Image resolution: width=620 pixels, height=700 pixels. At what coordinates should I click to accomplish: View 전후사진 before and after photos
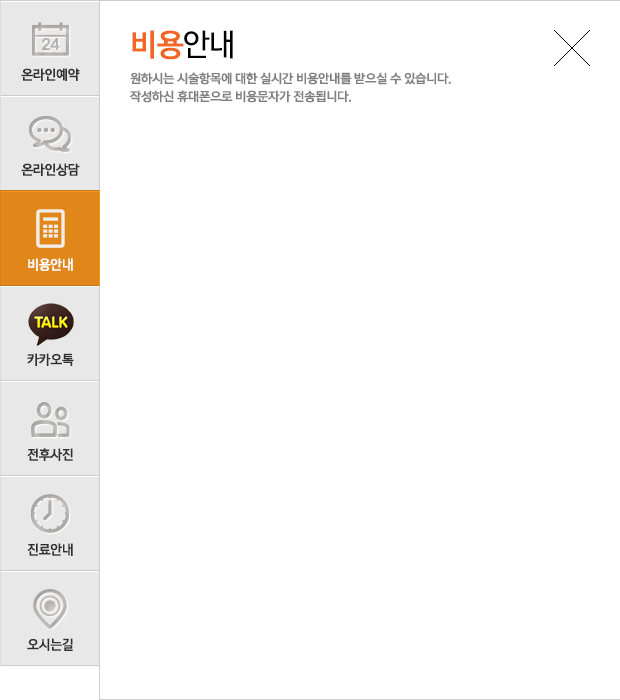(x=50, y=428)
